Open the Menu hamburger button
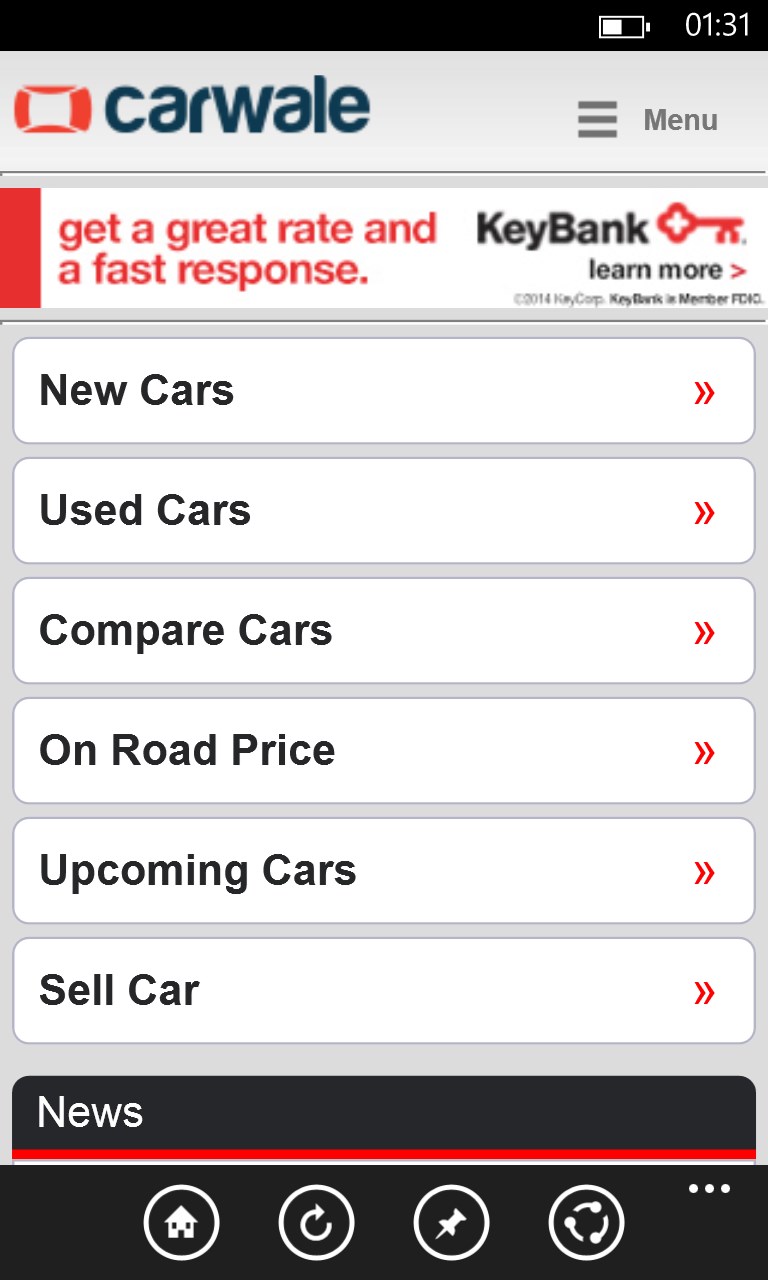The width and height of the screenshot is (768, 1280). click(x=647, y=120)
